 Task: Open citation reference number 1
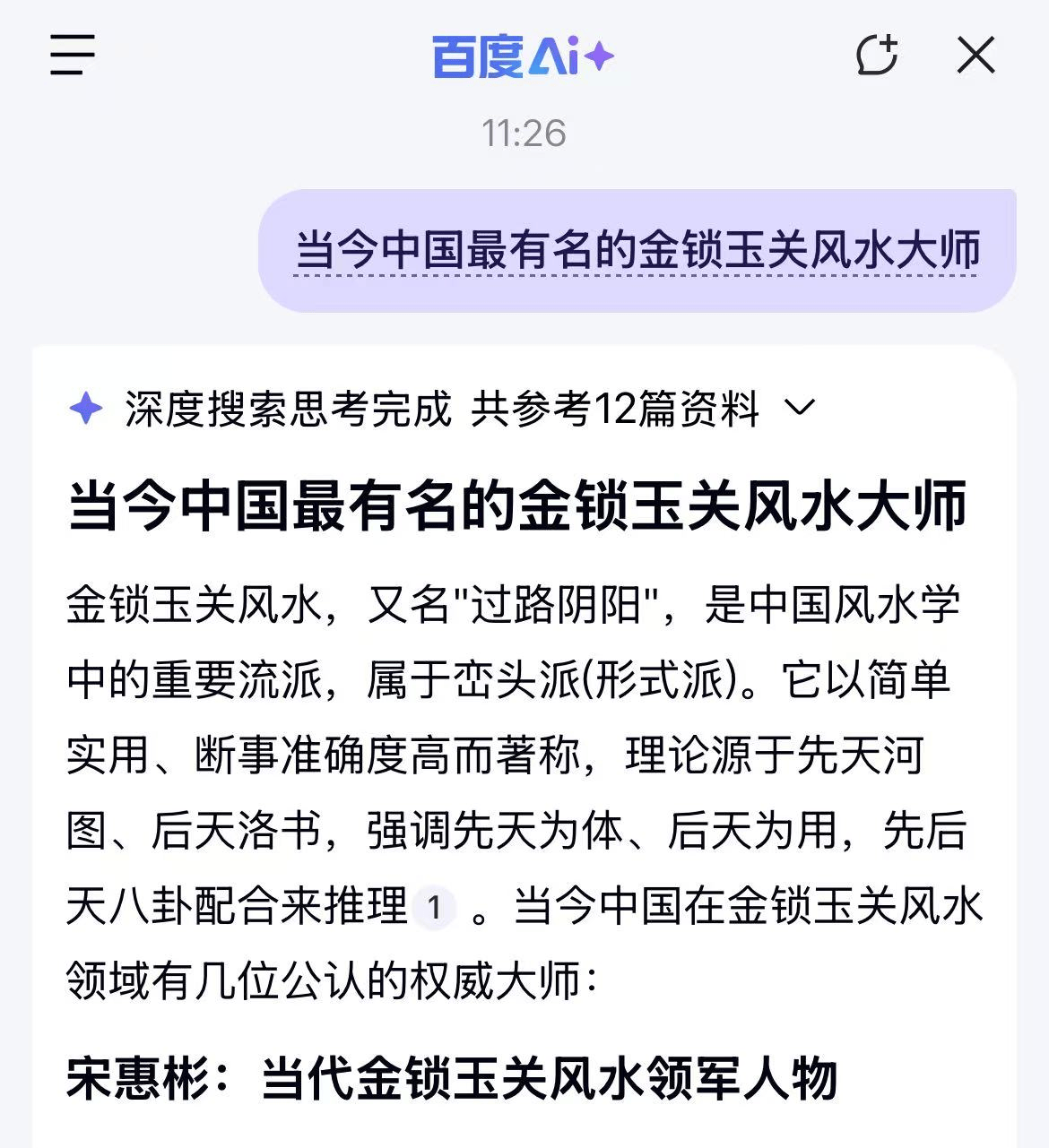point(435,908)
